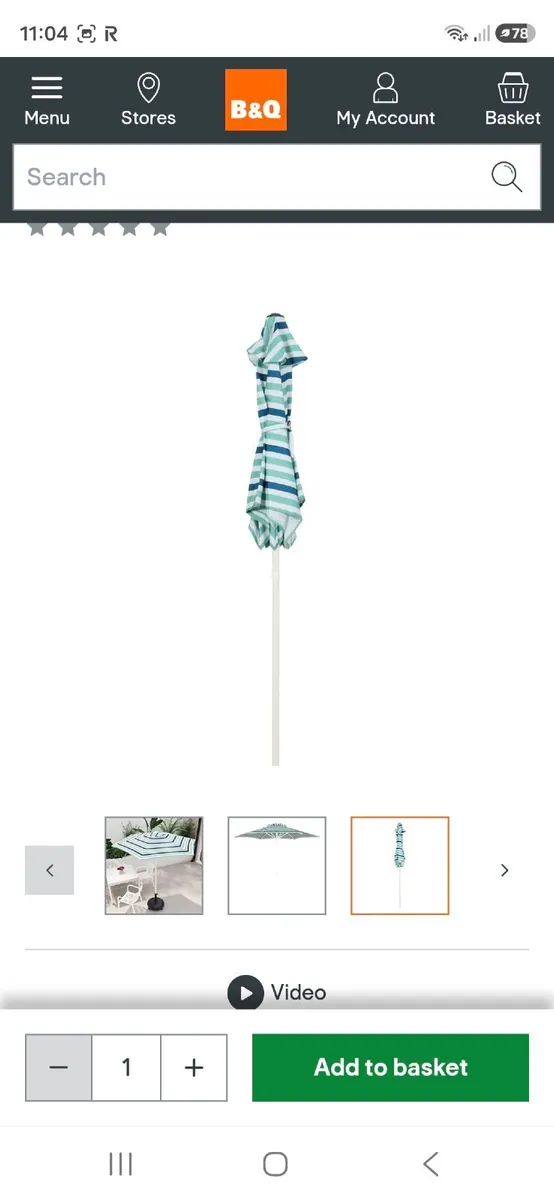The image size is (554, 1200).
Task: Tap the quantity field showing 1
Action: (126, 1068)
